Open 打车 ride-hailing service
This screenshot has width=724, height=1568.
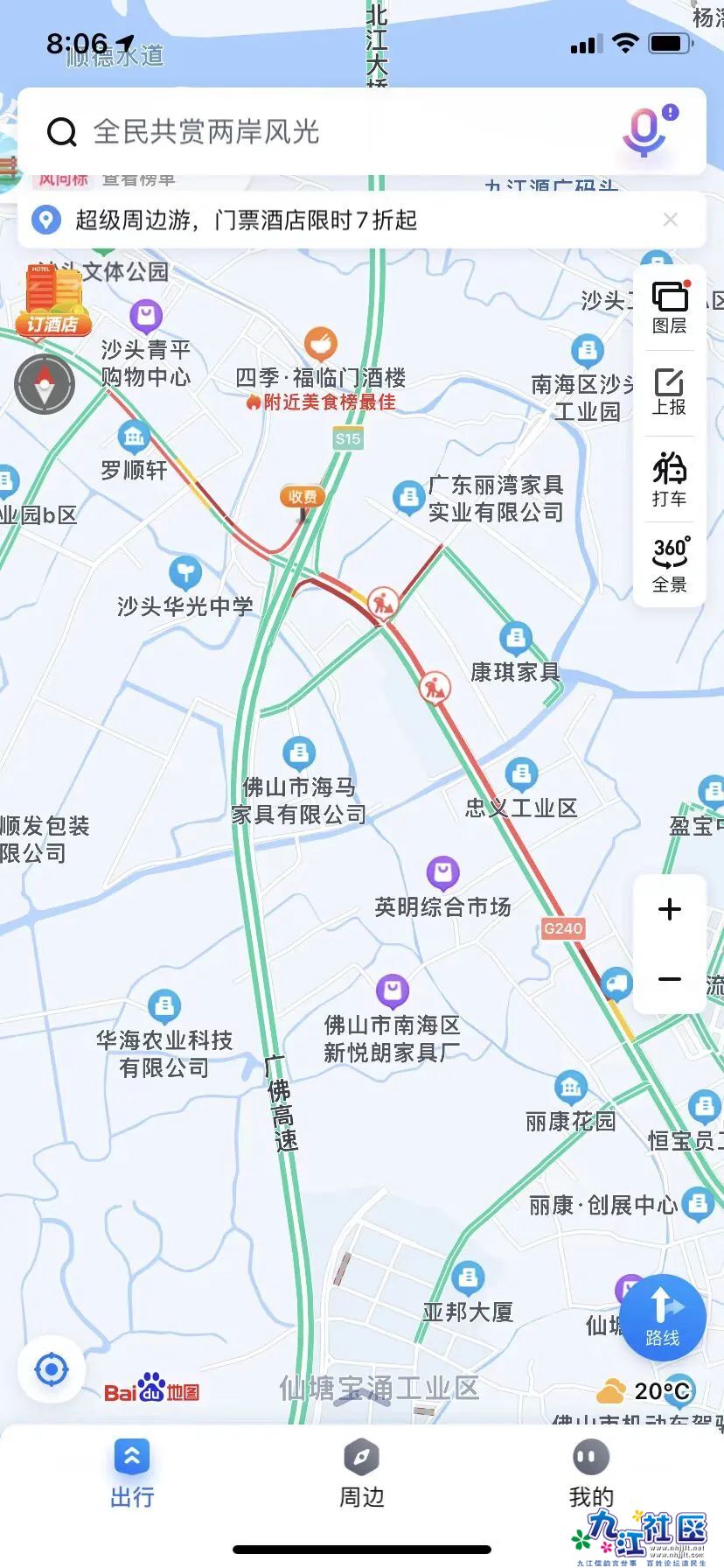669,479
